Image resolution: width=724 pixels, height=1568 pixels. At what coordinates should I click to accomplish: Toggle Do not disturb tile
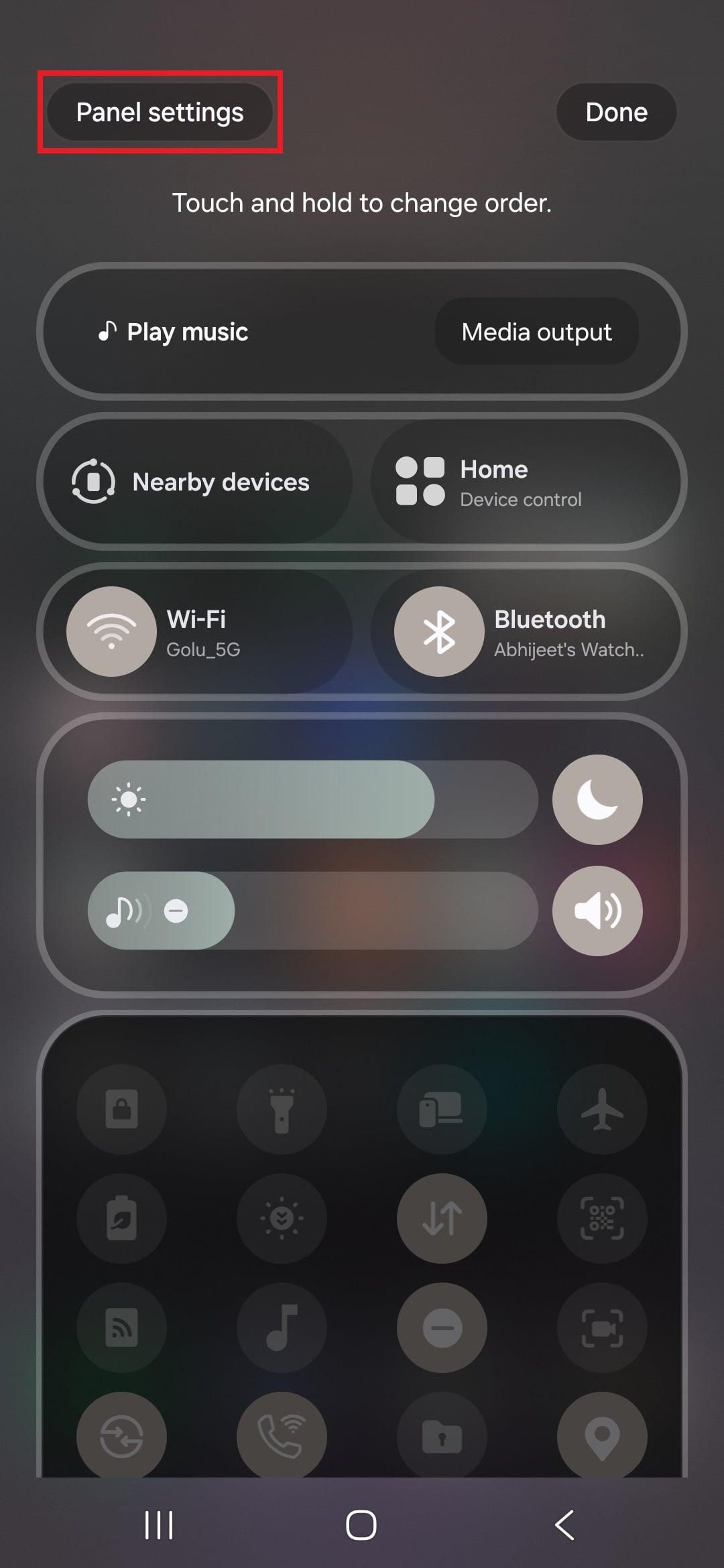click(x=442, y=1327)
